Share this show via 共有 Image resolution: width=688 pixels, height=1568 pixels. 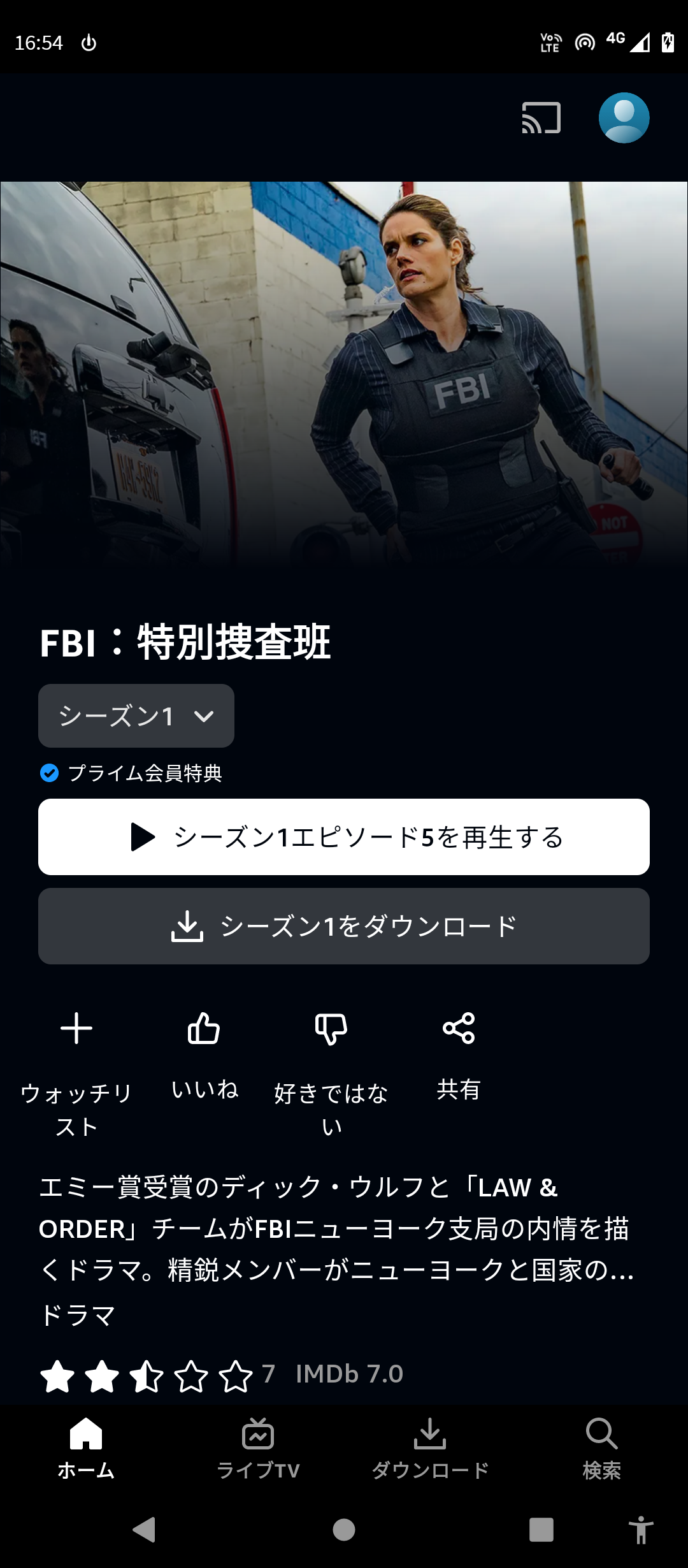[x=459, y=1029]
